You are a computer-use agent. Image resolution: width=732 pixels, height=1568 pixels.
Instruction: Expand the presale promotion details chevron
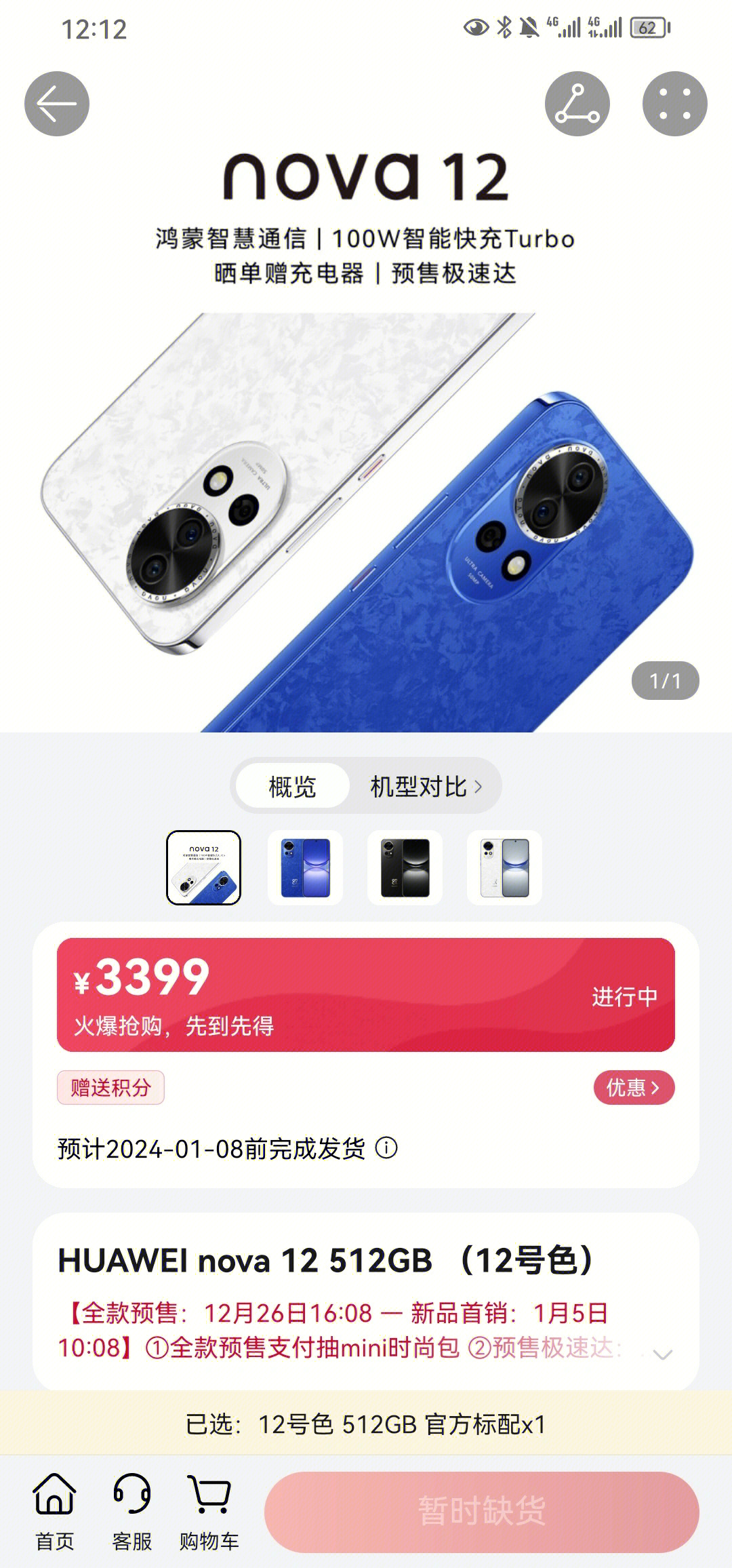(x=662, y=1354)
